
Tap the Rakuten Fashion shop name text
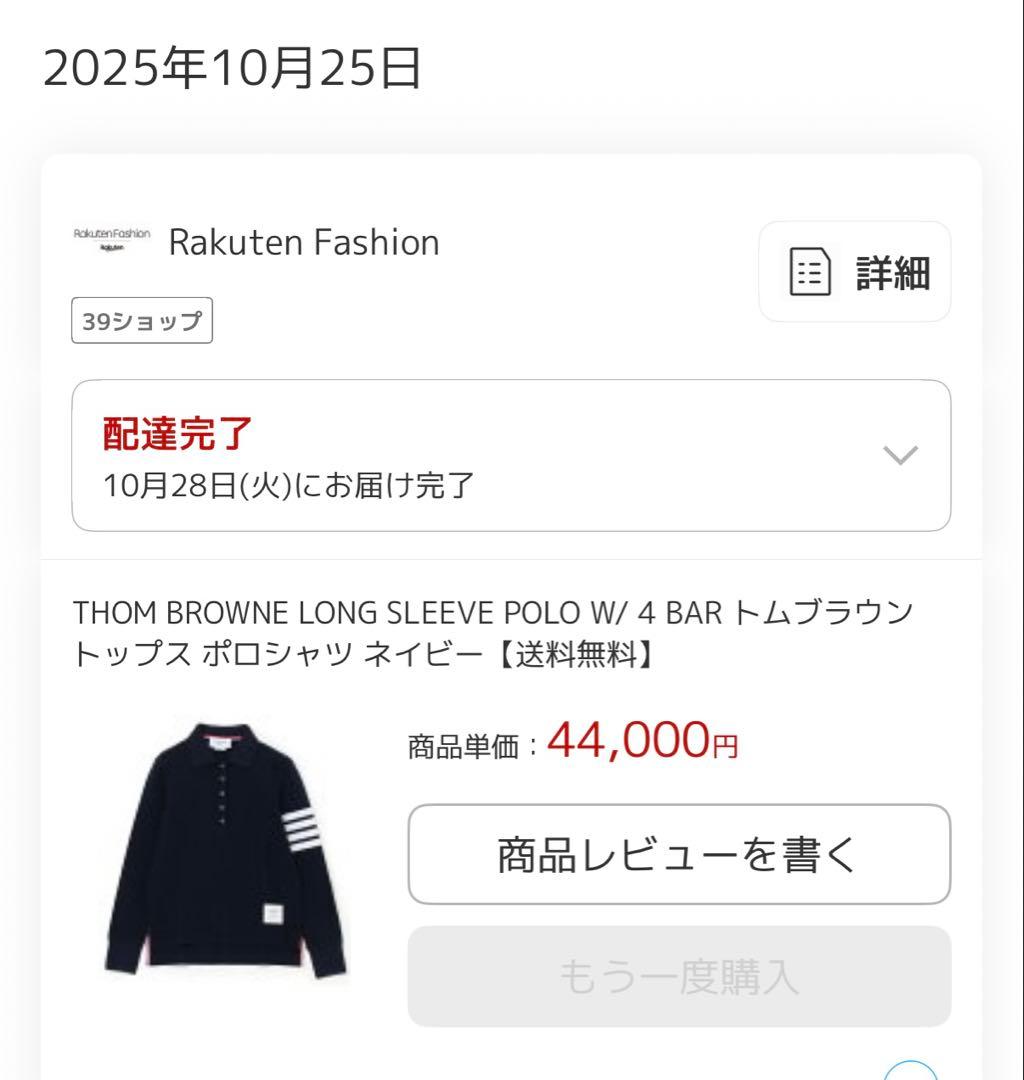(303, 242)
